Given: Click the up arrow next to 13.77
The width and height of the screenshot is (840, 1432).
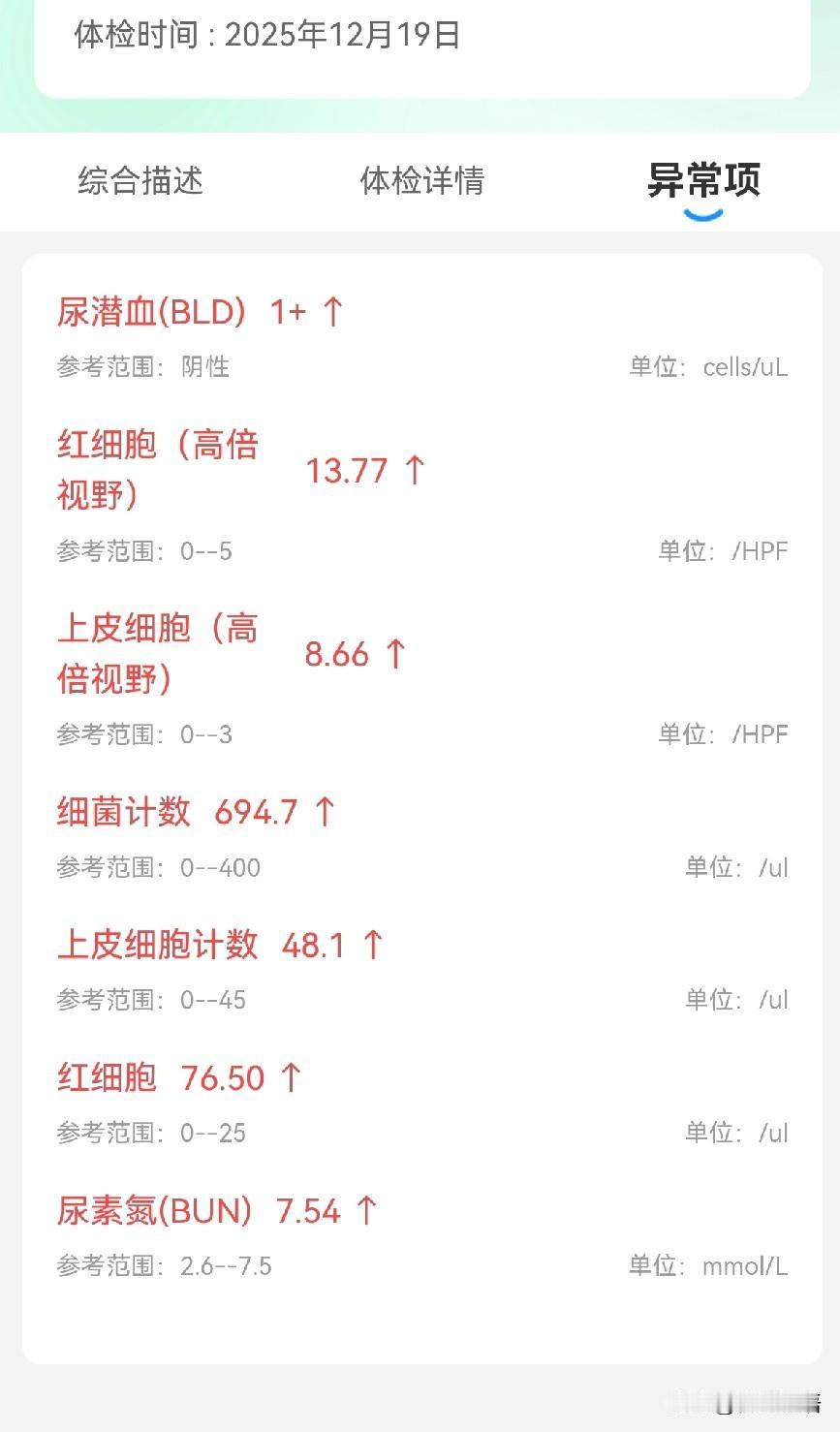Looking at the screenshot, I should pyautogui.click(x=415, y=470).
